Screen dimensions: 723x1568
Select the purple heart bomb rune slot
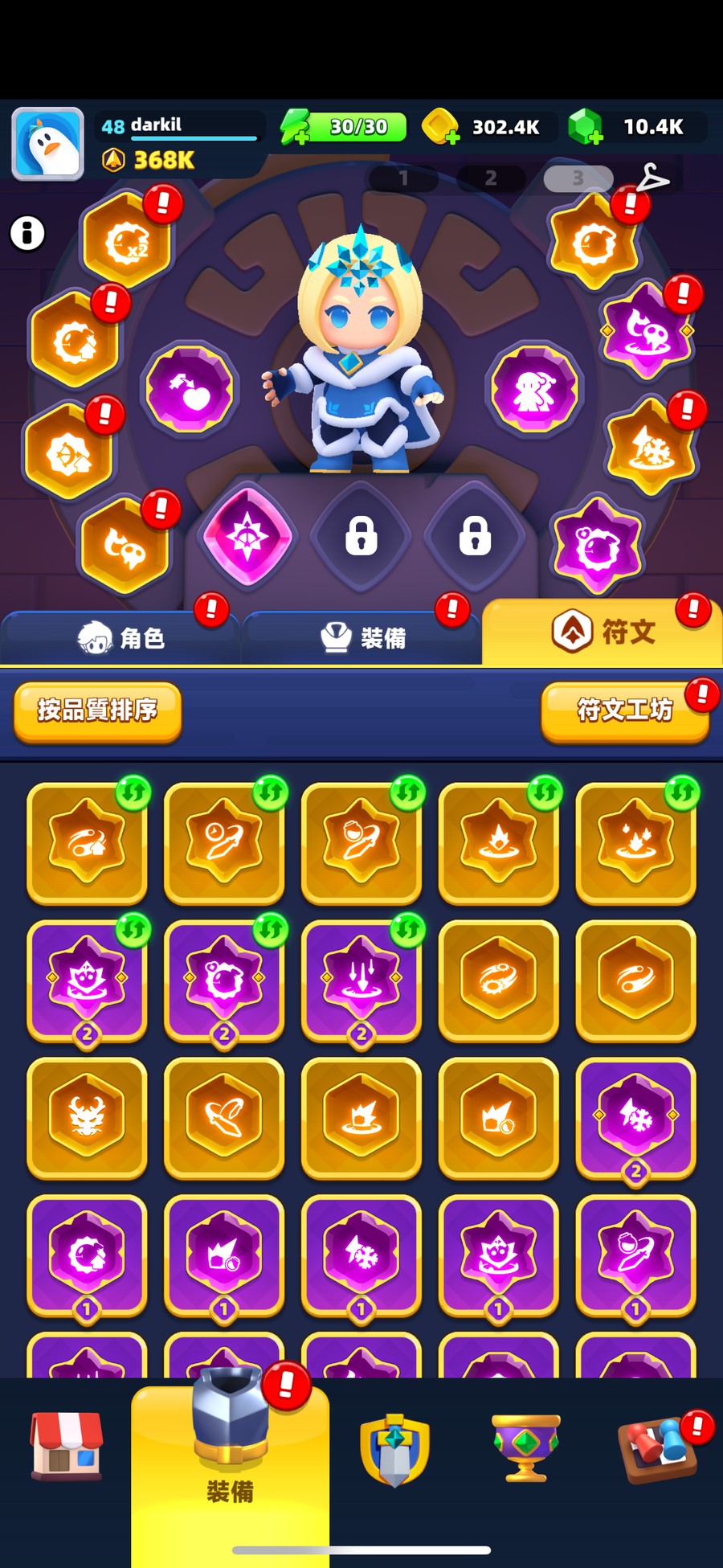click(190, 390)
